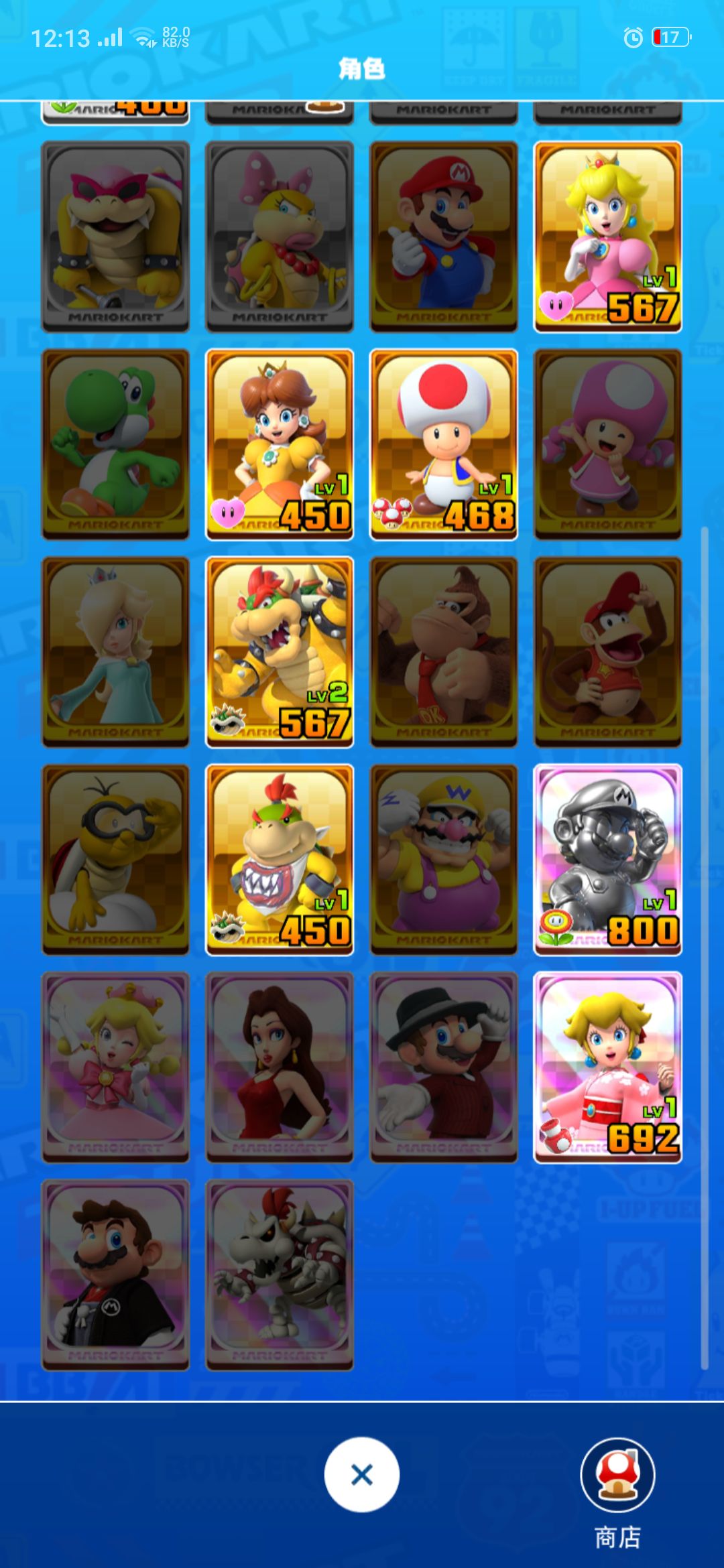Open the locked Wario card
The width and height of the screenshot is (724, 1568).
[443, 860]
